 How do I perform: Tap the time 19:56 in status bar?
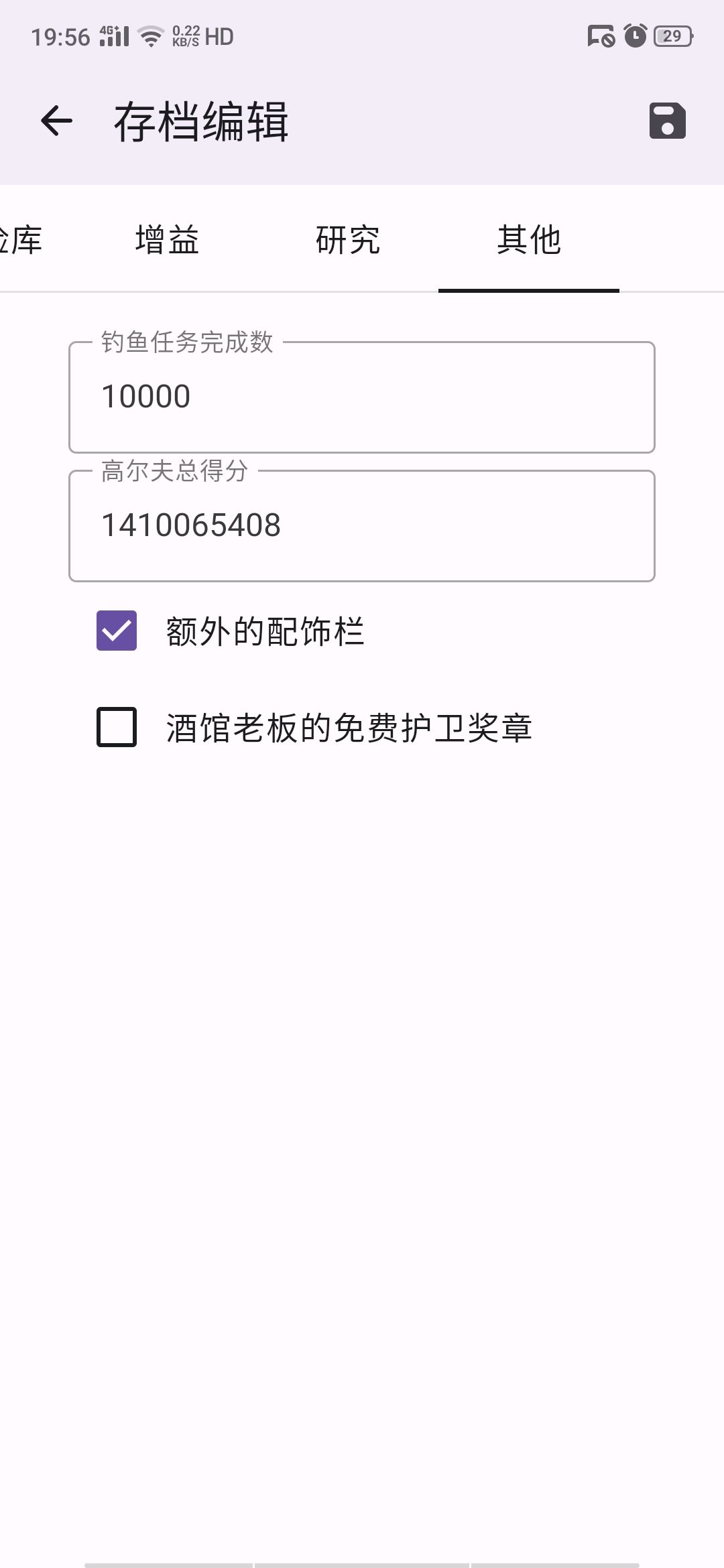[x=60, y=37]
